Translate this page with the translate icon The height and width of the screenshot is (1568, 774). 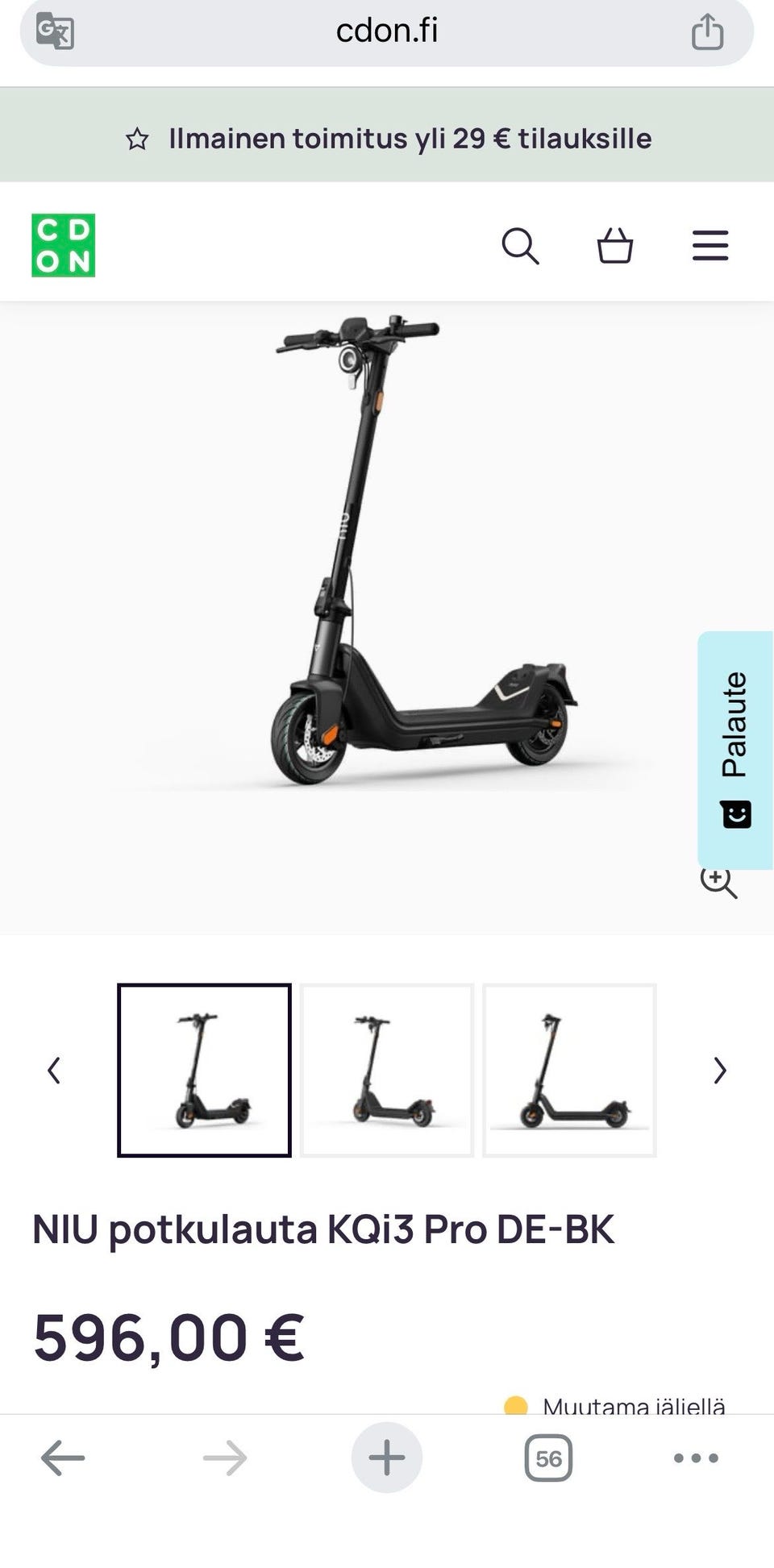click(55, 32)
